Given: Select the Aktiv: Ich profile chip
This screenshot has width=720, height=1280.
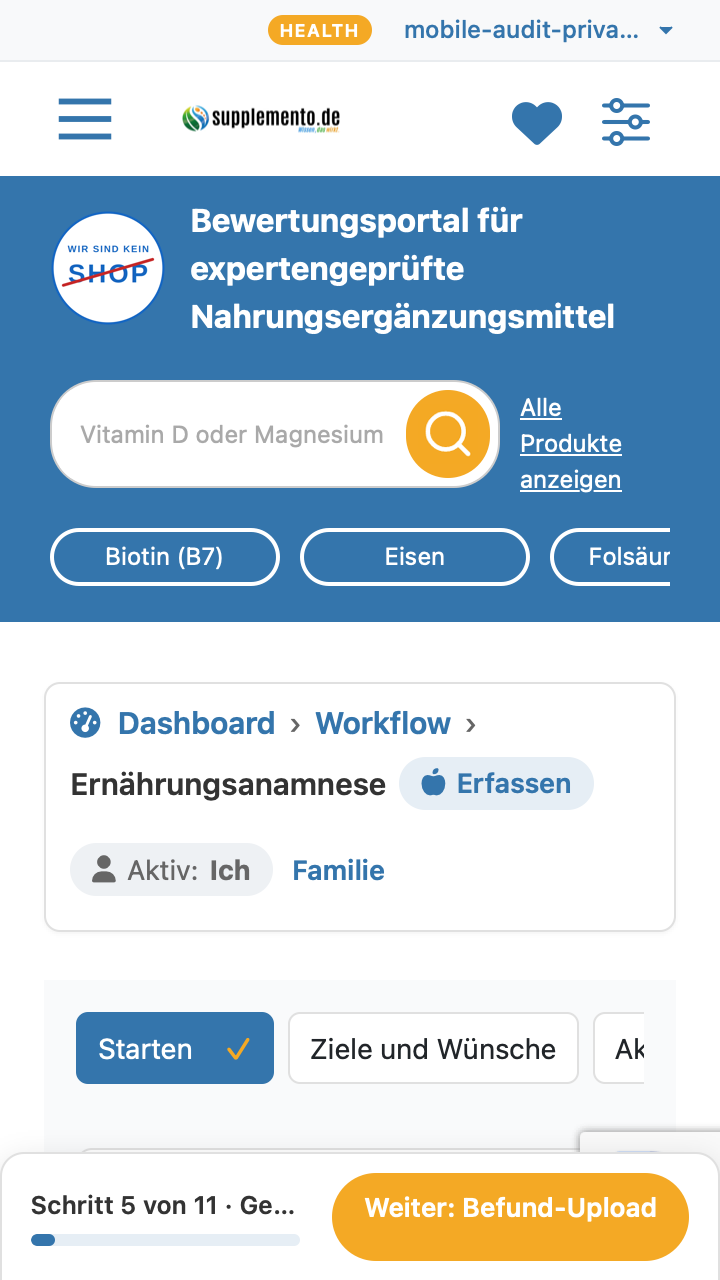Looking at the screenshot, I should point(171,869).
